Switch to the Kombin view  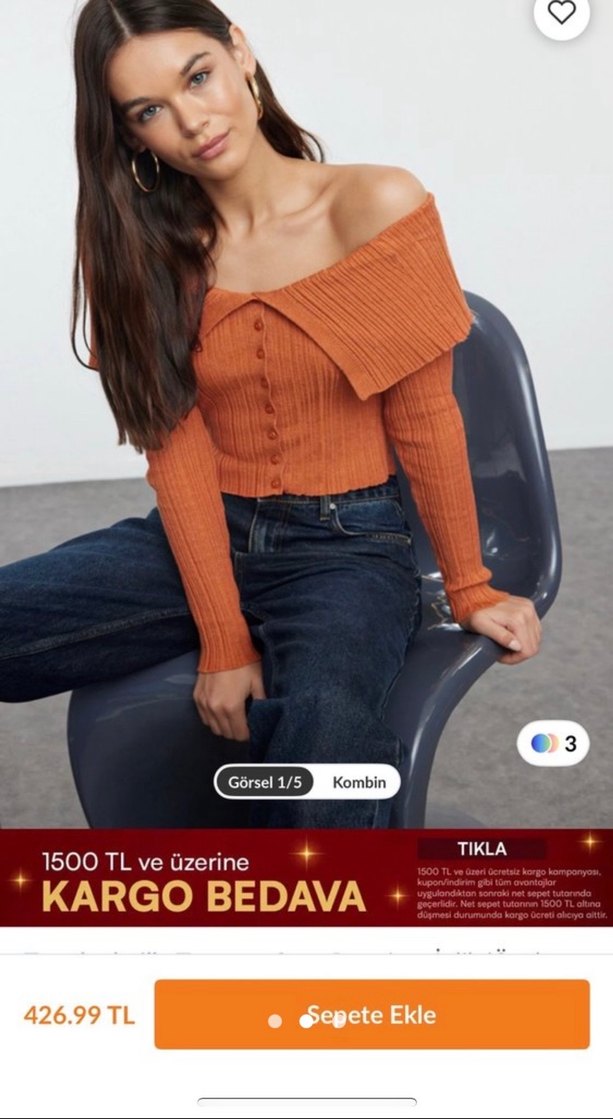[359, 782]
